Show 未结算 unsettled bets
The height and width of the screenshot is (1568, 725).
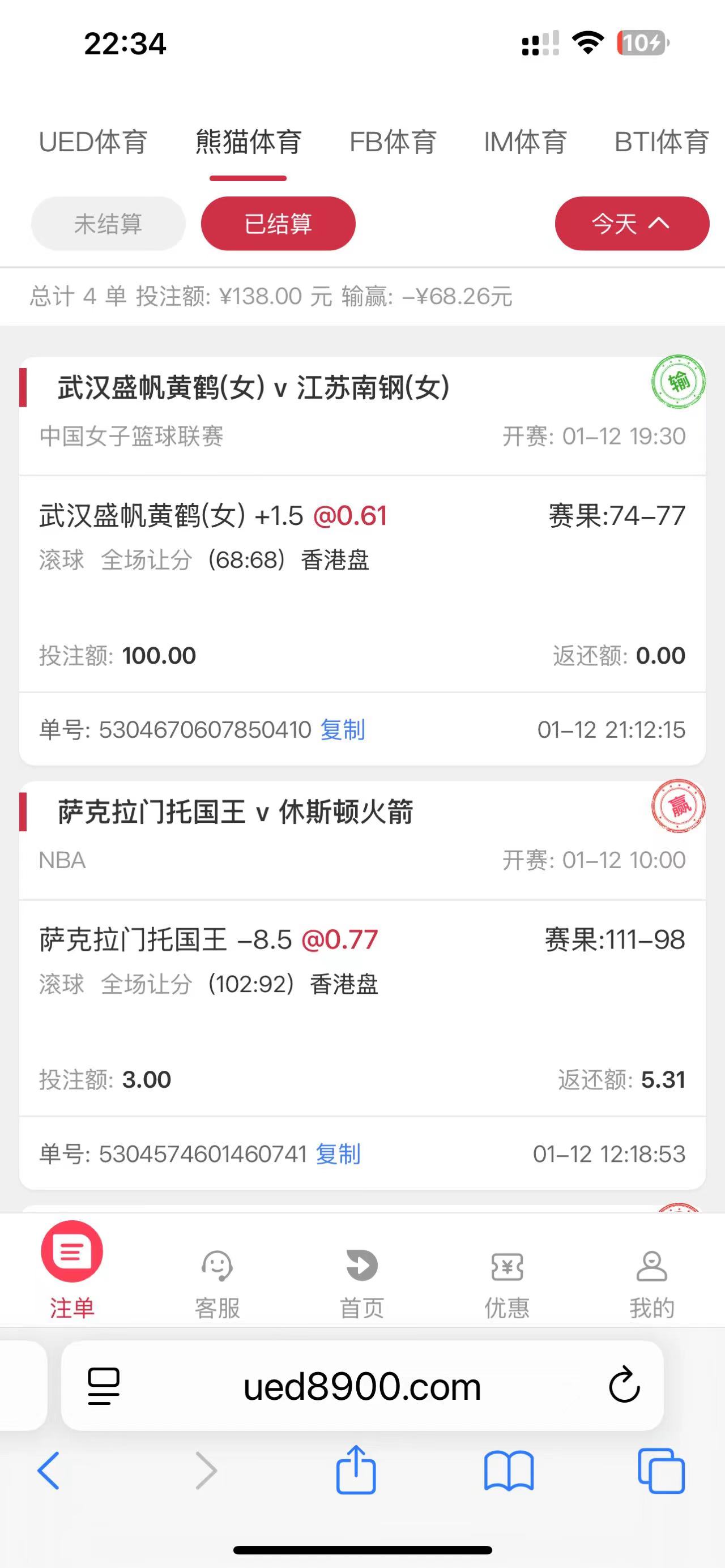tap(108, 224)
